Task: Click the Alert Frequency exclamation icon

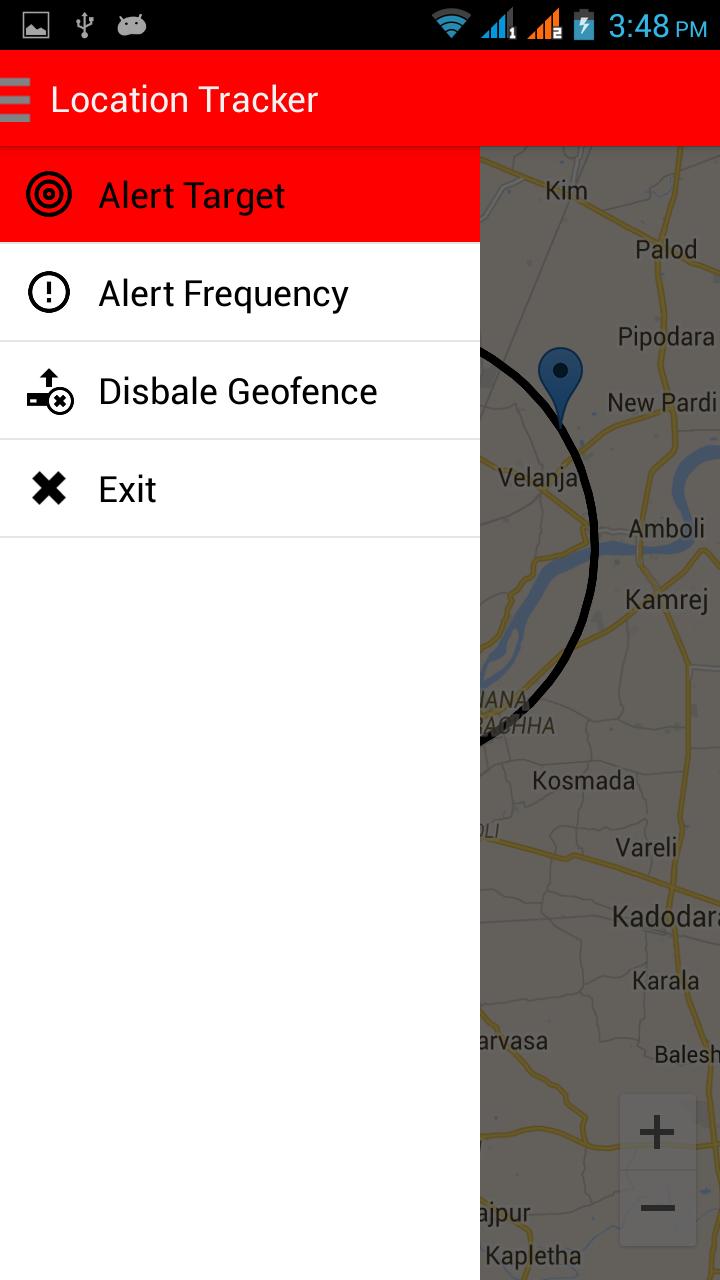Action: [x=48, y=293]
